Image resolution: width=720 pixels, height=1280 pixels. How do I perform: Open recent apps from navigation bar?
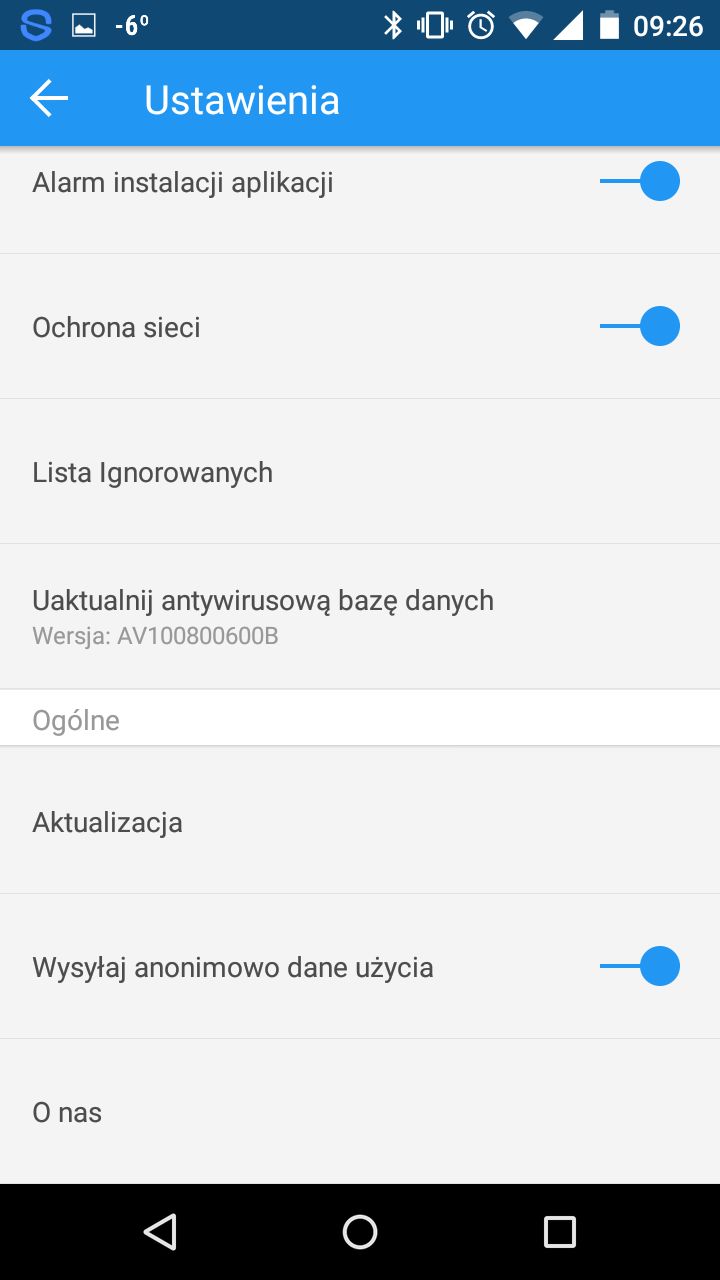coord(559,1232)
